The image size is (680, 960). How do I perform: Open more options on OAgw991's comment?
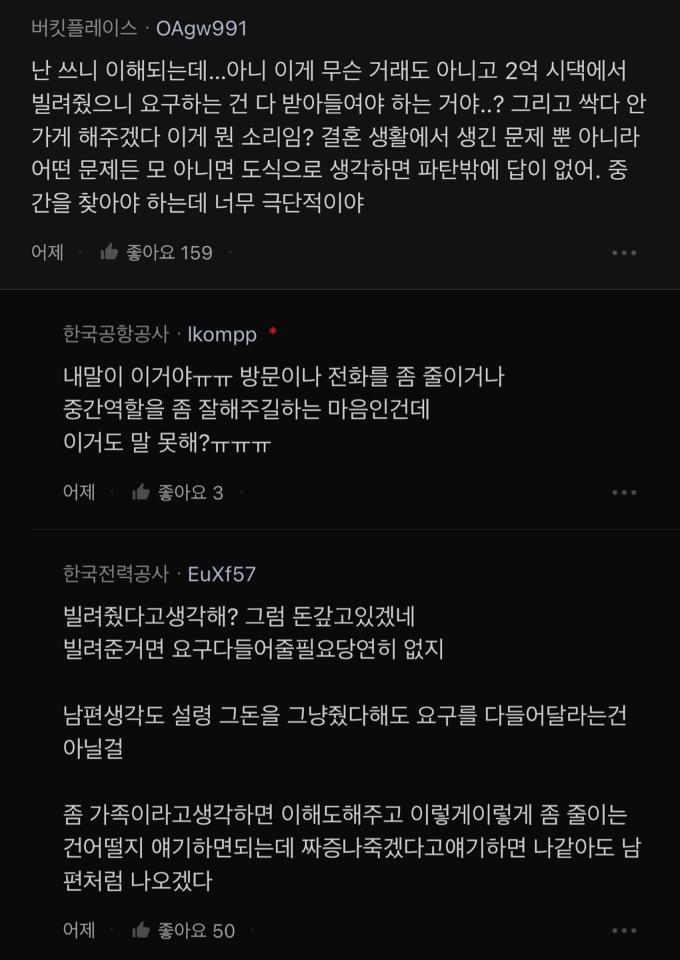click(624, 253)
